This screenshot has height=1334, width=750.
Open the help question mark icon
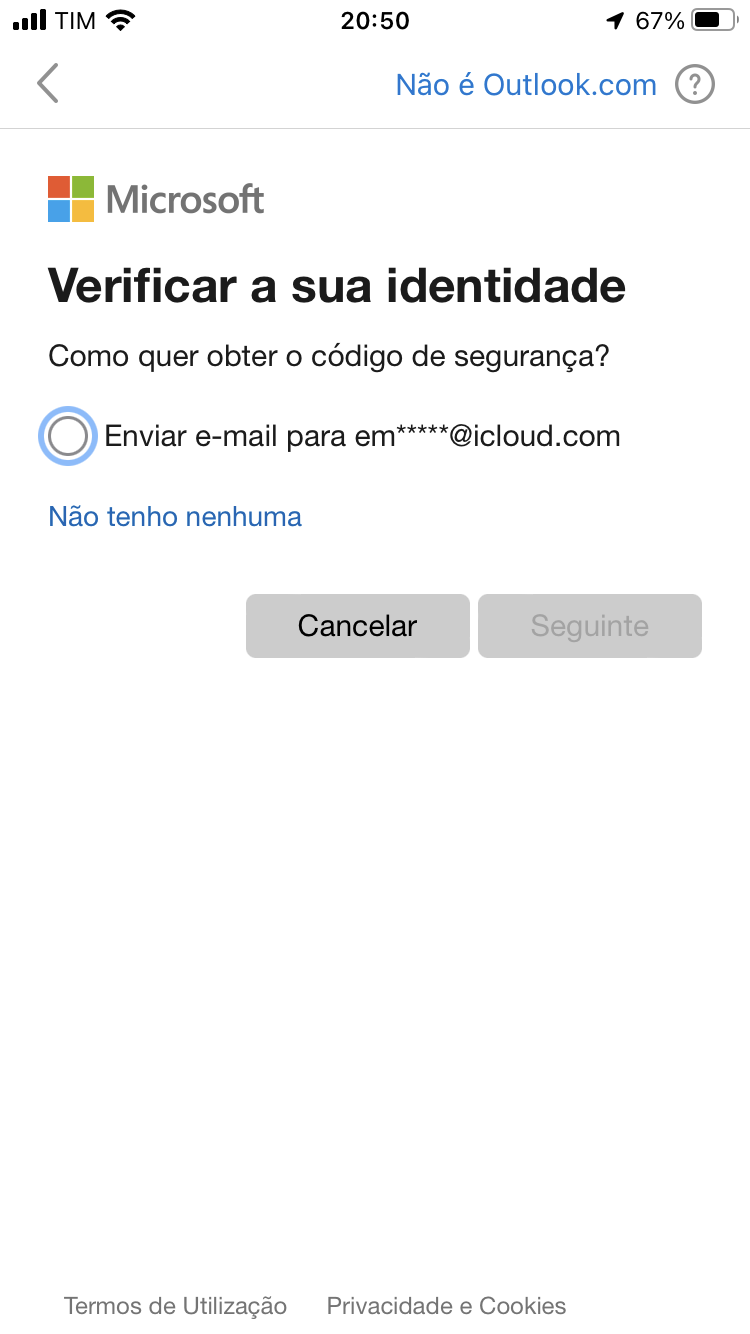point(695,85)
